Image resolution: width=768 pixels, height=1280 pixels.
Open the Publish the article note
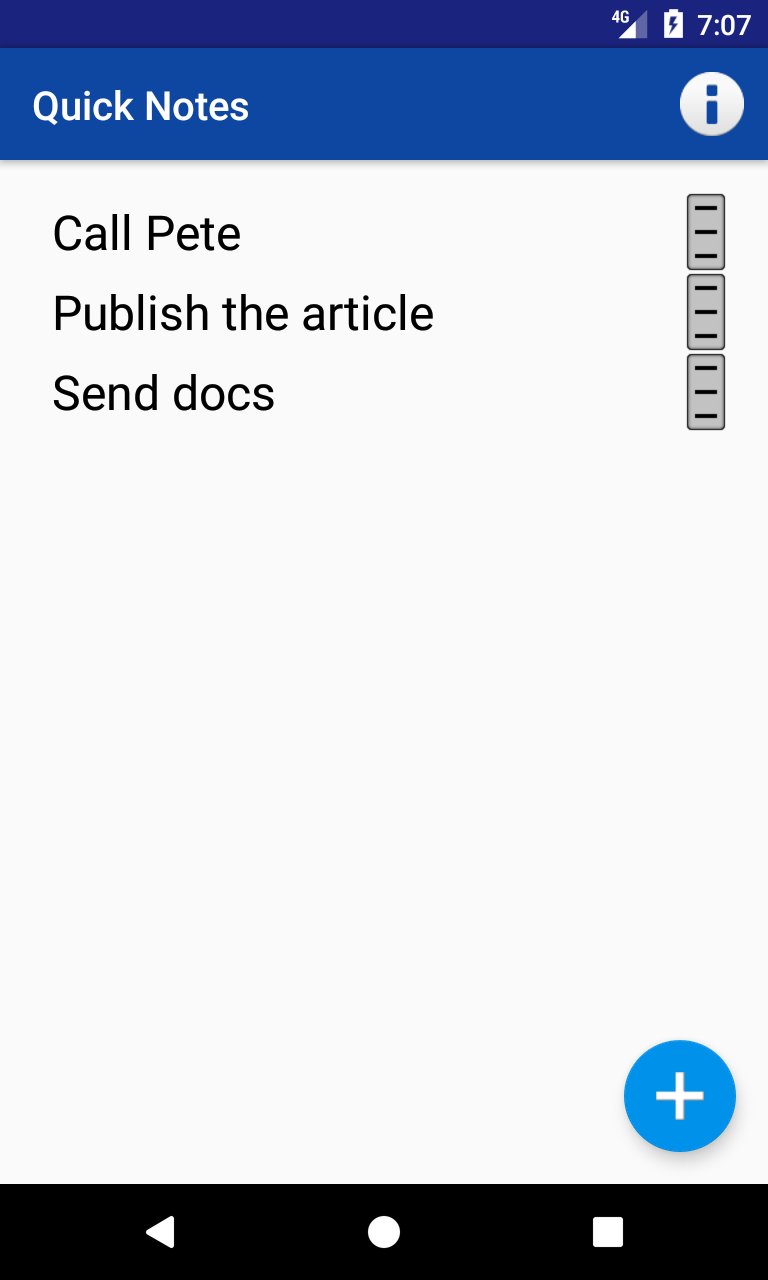tap(243, 312)
